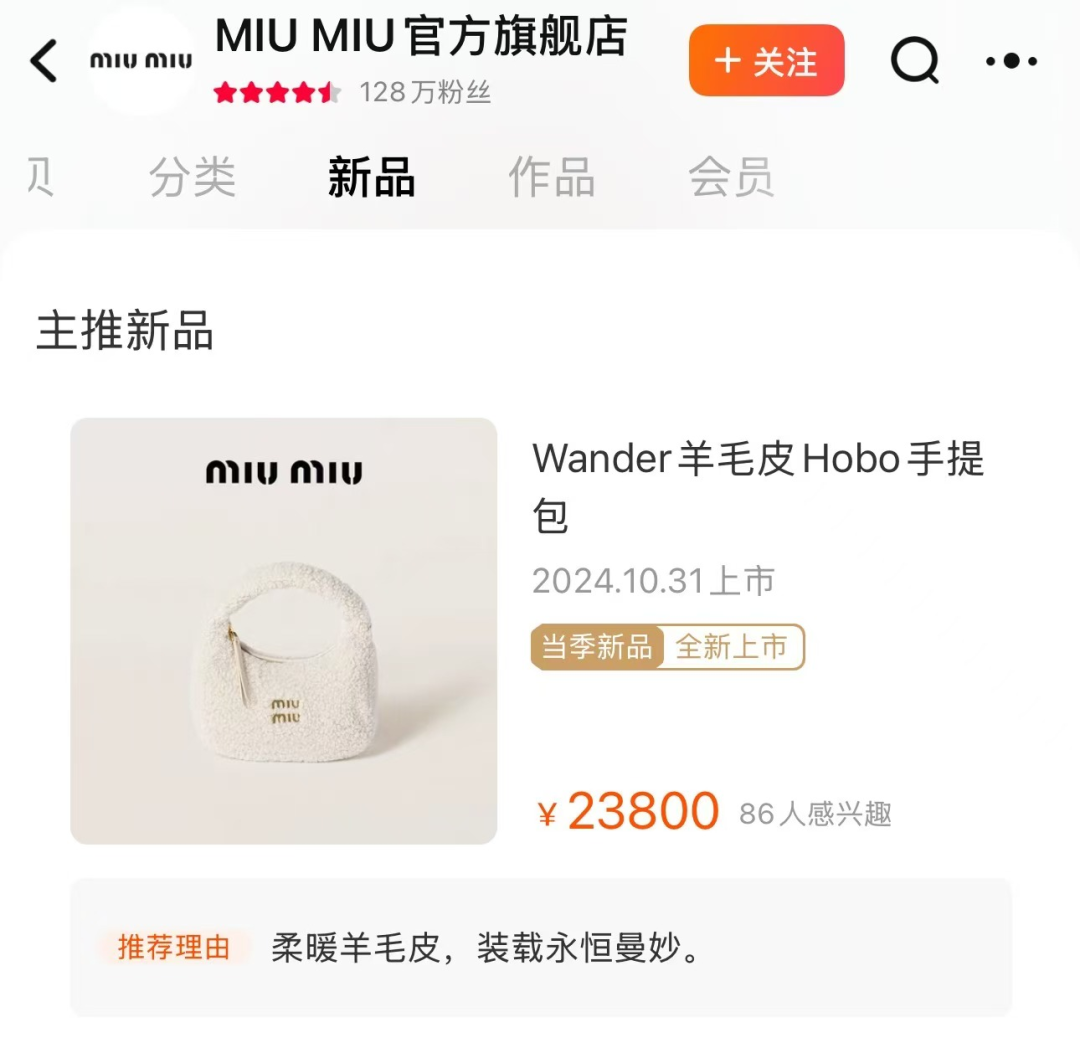Image resolution: width=1080 pixels, height=1048 pixels.
Task: Go back using the top-left arrow
Action: point(44,62)
